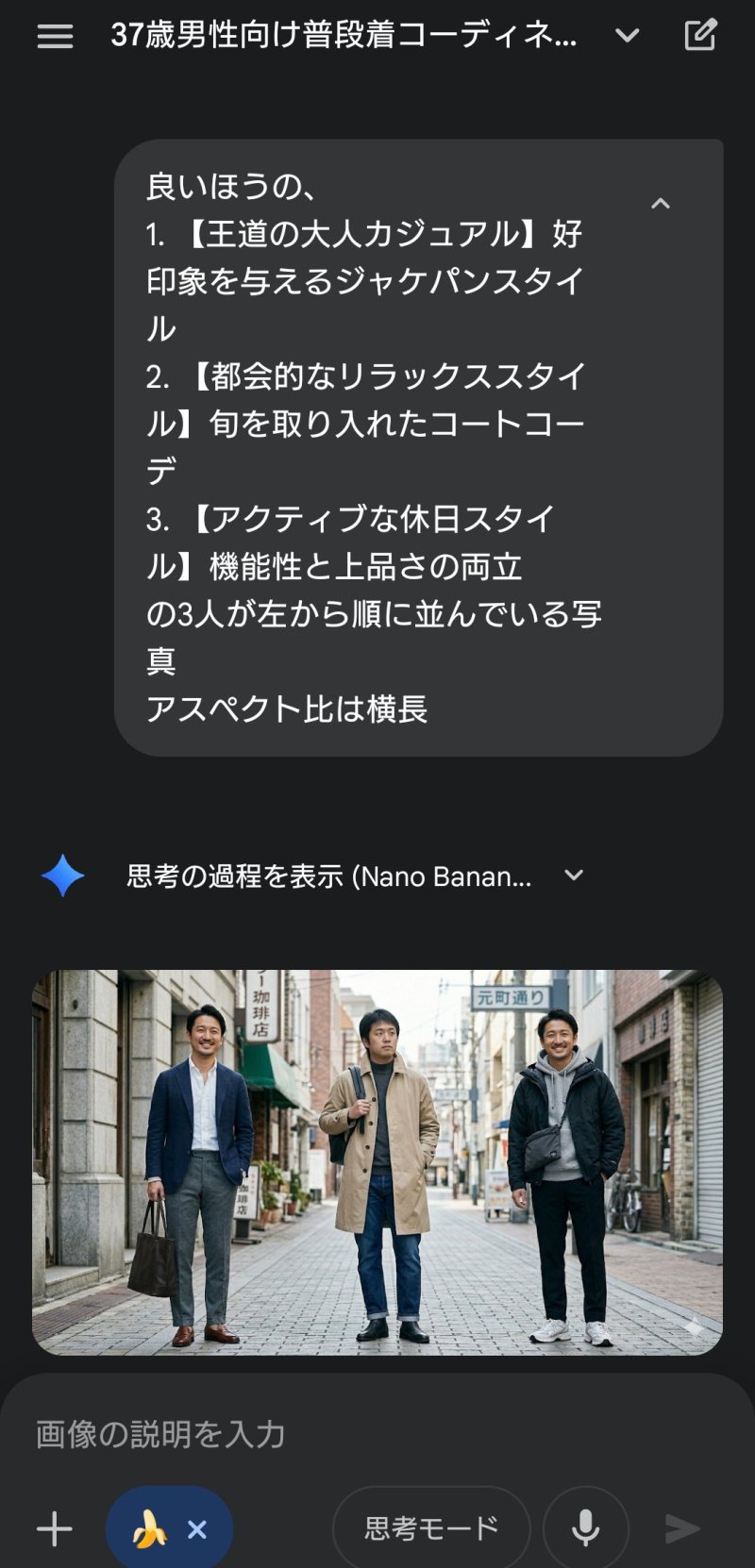Open the hamburger side menu
Viewport: 755px width, 1568px height.
click(x=55, y=36)
